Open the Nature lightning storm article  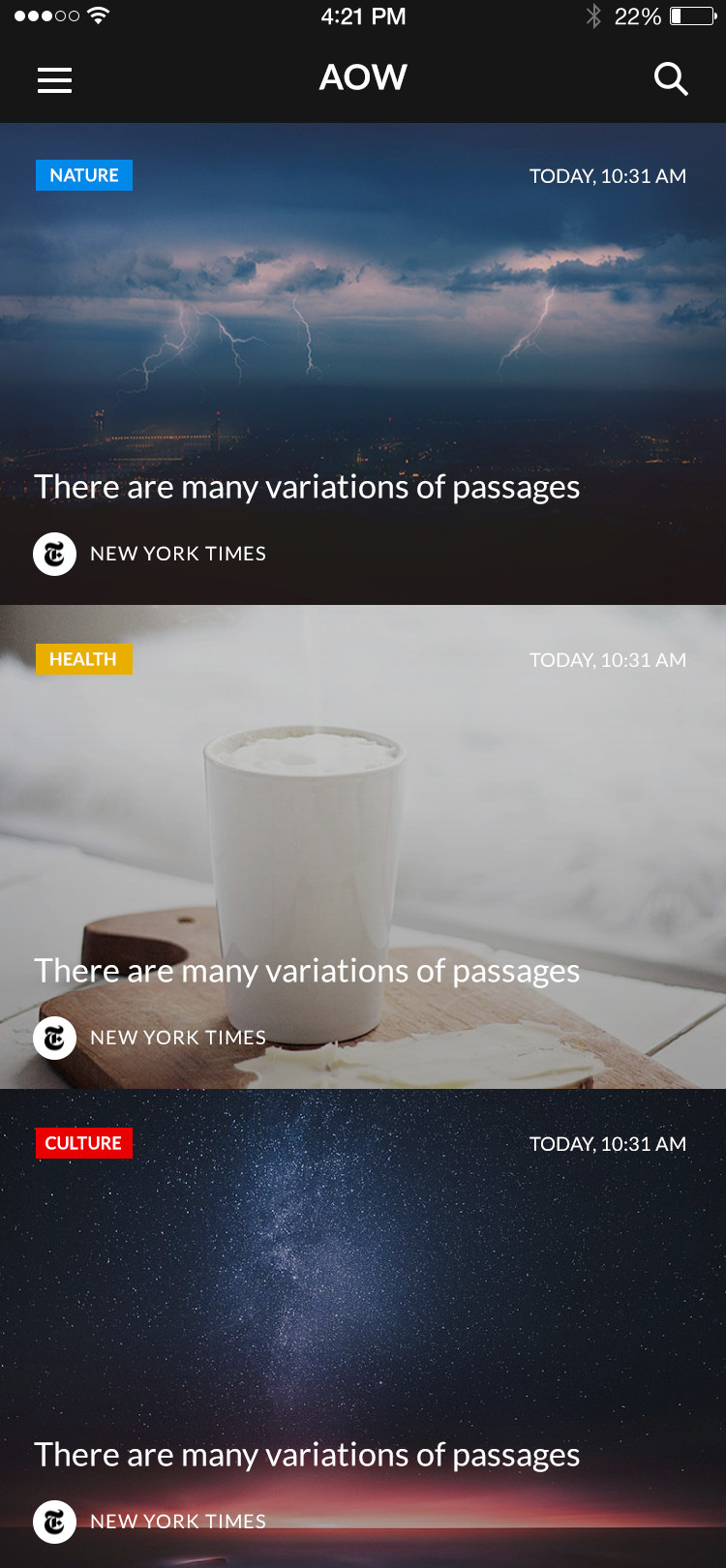pyautogui.click(x=363, y=364)
